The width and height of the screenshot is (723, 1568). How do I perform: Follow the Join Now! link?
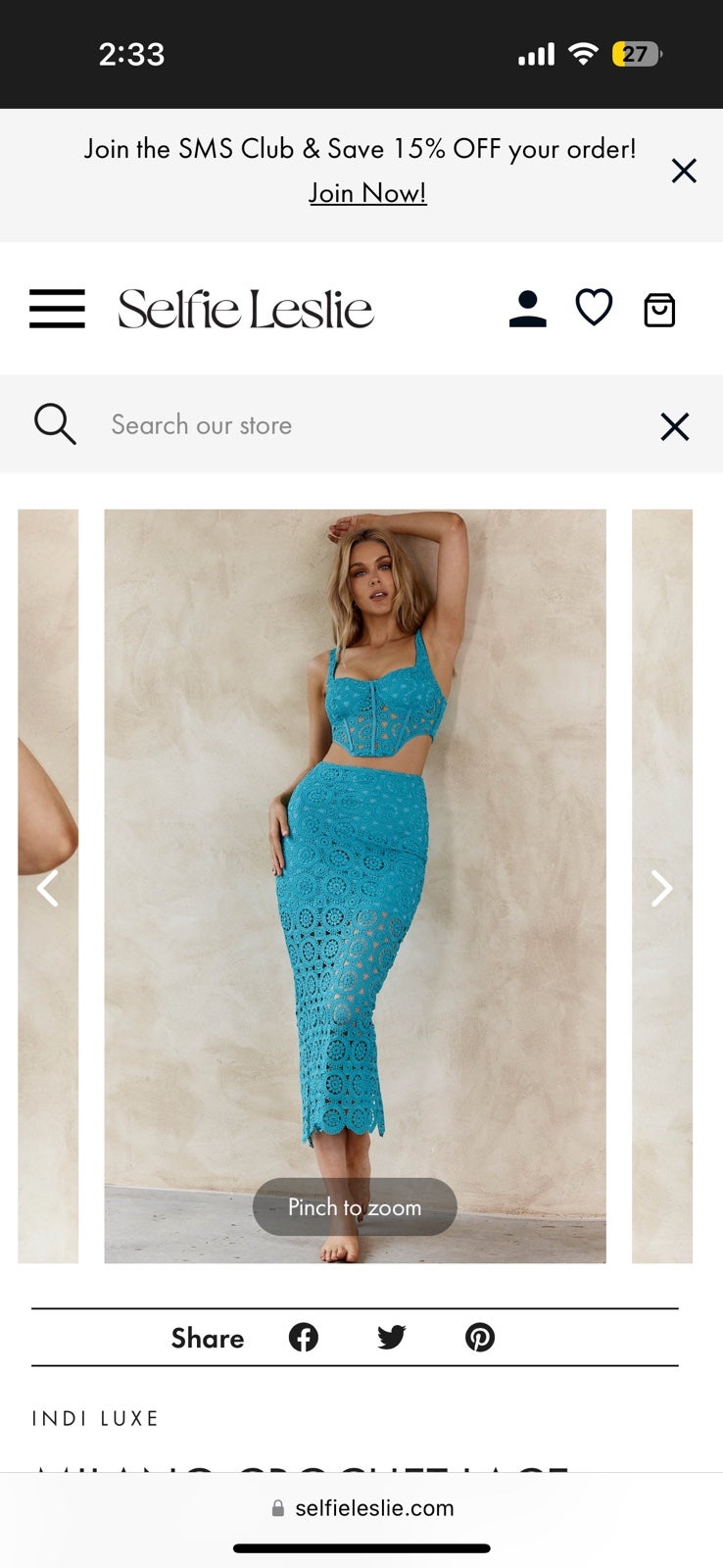[368, 193]
